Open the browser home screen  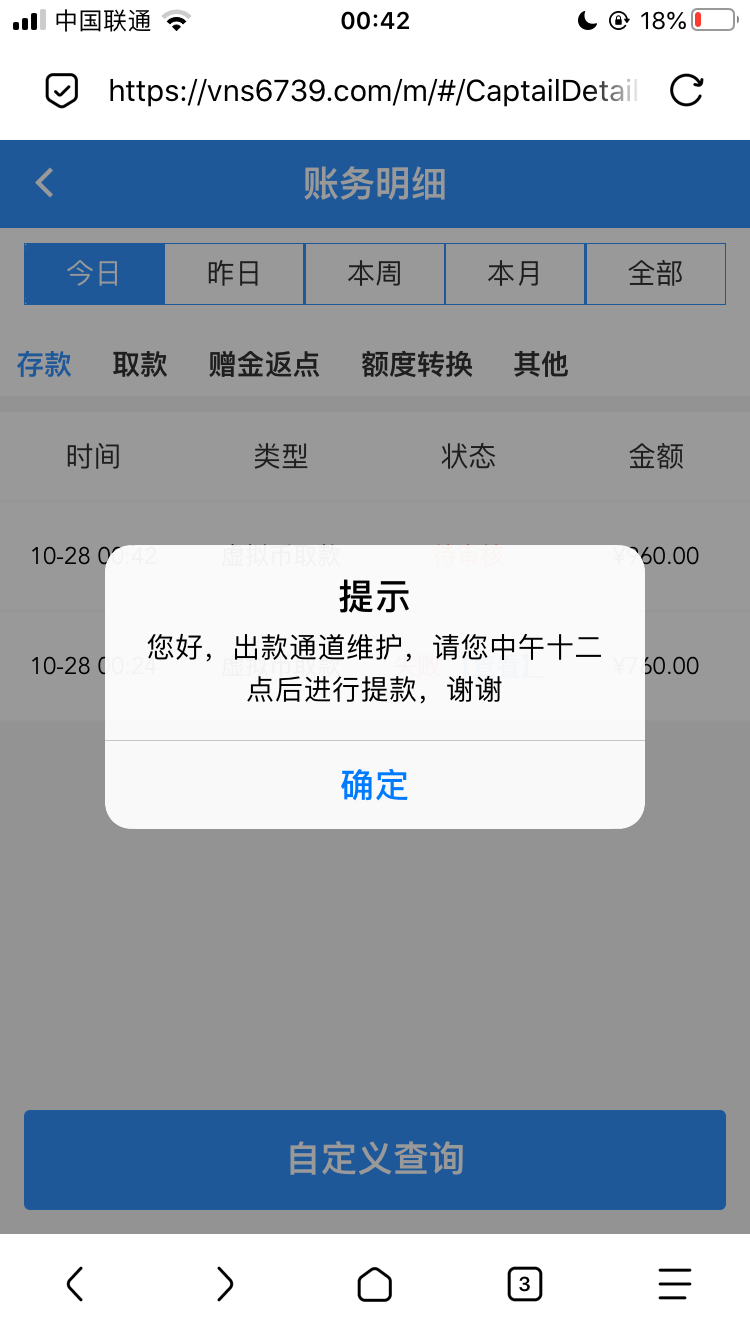(x=375, y=1283)
